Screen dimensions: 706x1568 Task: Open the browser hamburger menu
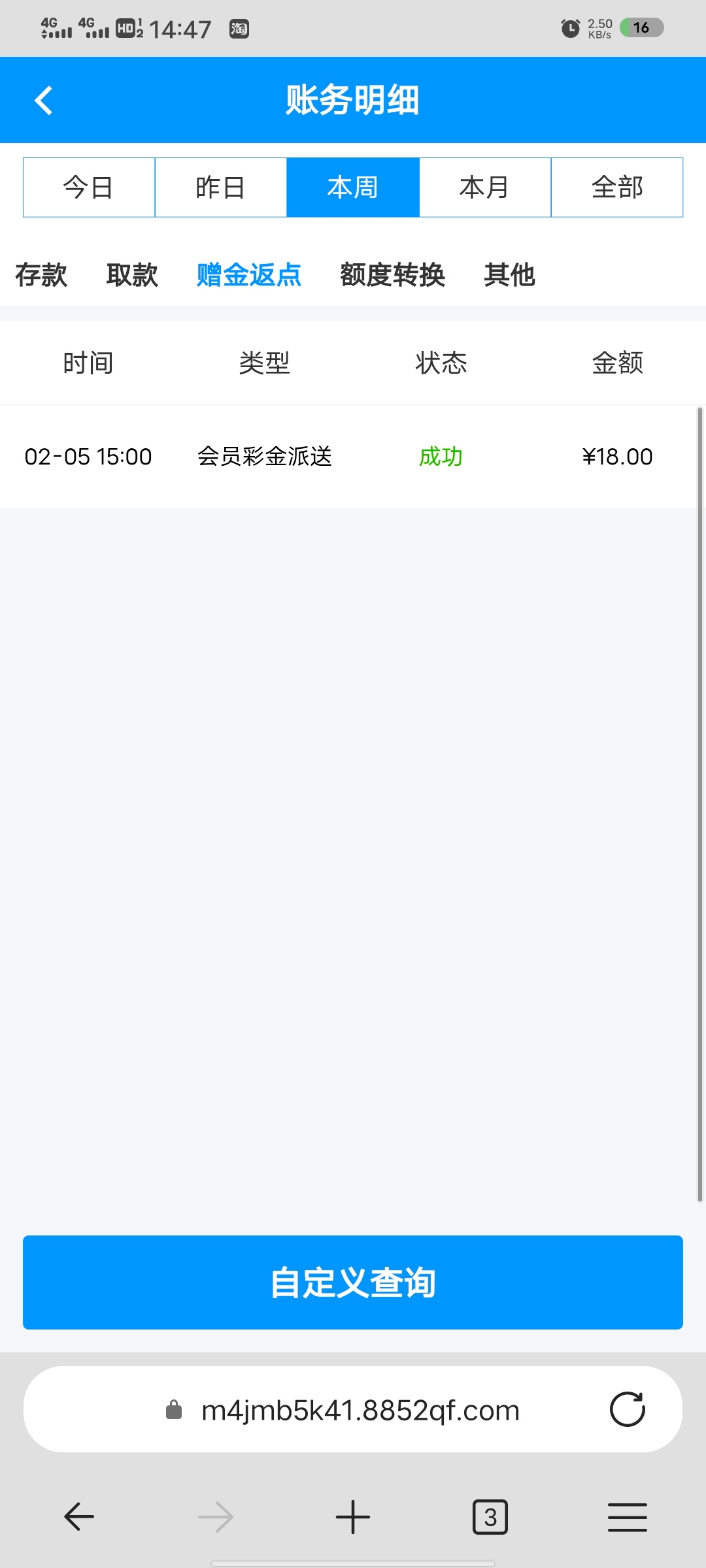point(627,1516)
